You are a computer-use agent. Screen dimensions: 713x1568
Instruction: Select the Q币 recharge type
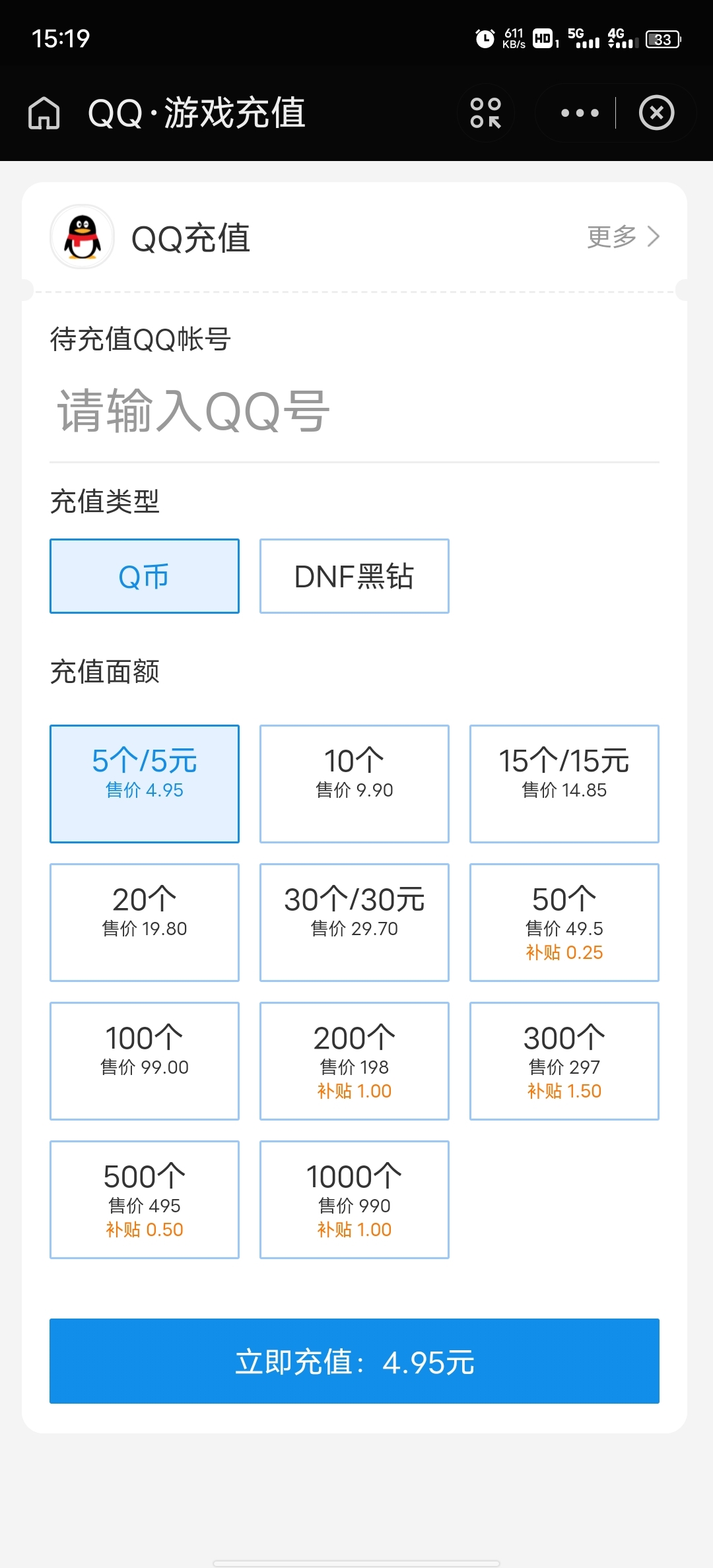pyautogui.click(x=145, y=576)
